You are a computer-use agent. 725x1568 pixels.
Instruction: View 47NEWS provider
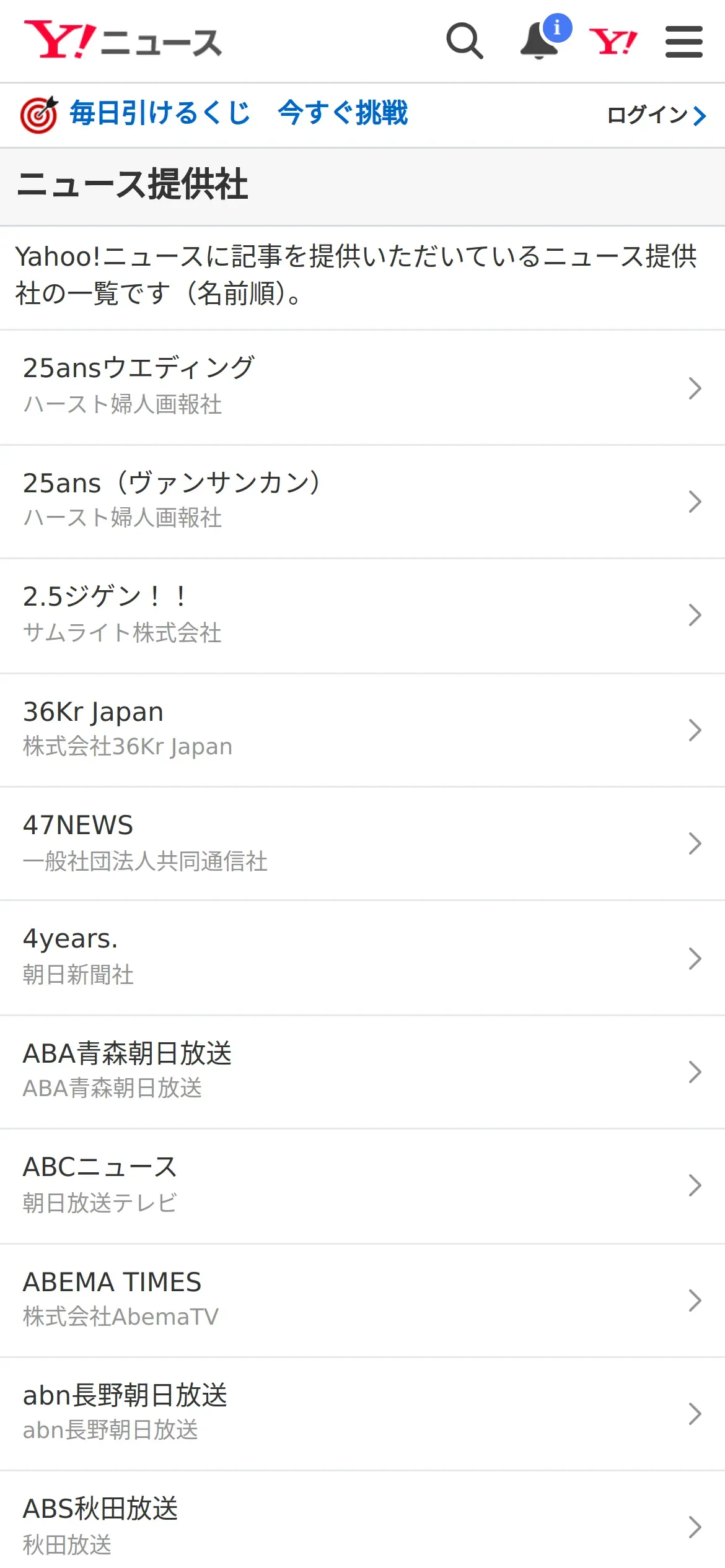(x=362, y=843)
